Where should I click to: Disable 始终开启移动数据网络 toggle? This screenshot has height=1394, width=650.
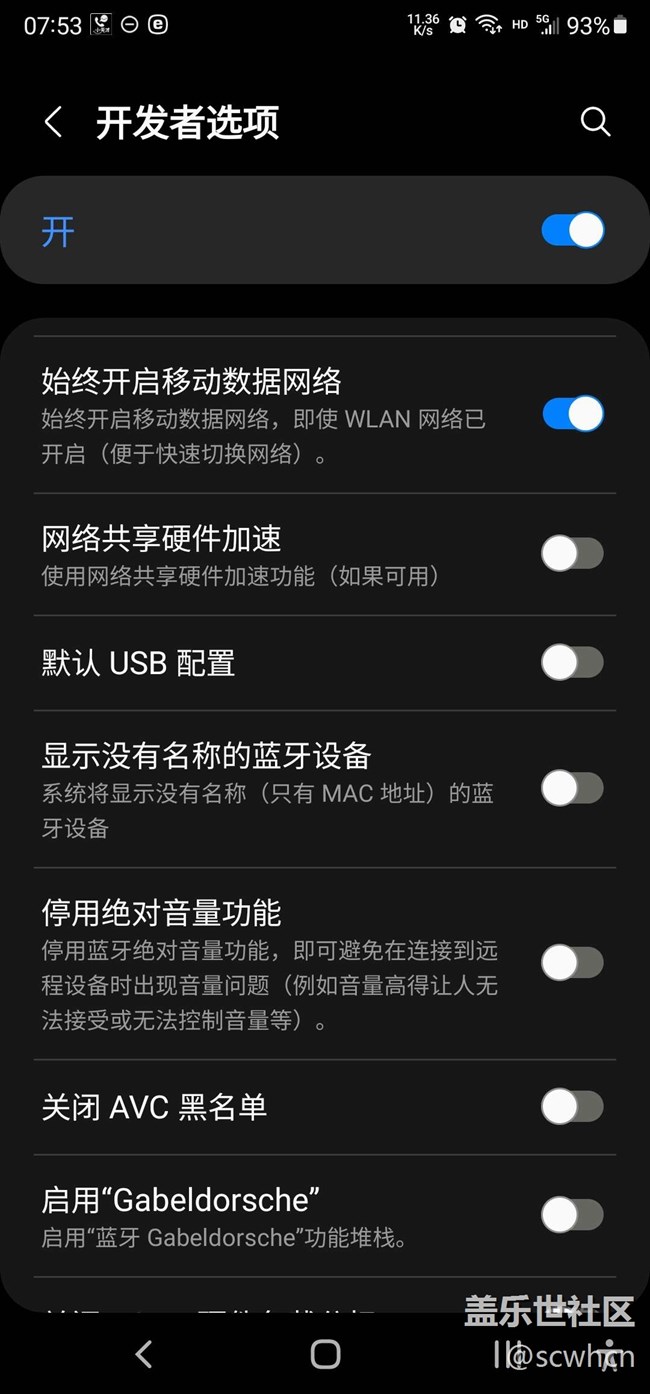tap(572, 414)
